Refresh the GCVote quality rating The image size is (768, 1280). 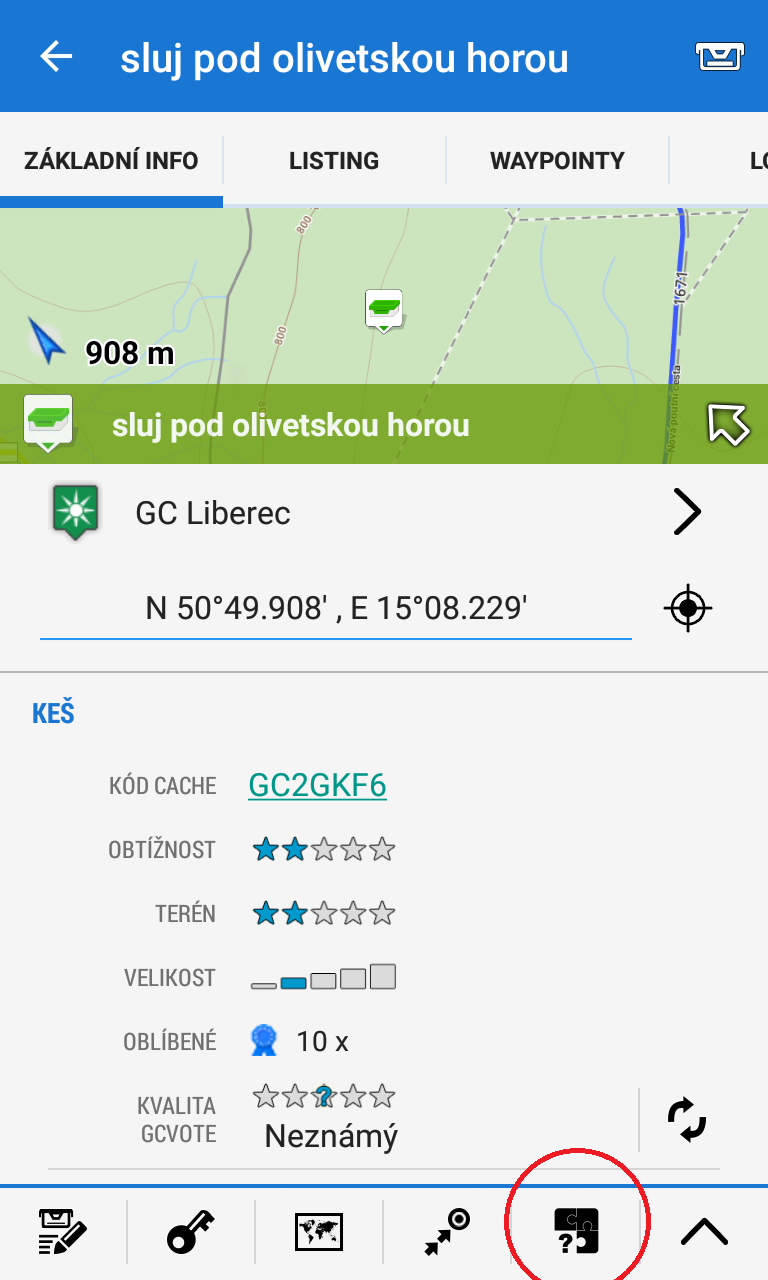click(x=687, y=1119)
